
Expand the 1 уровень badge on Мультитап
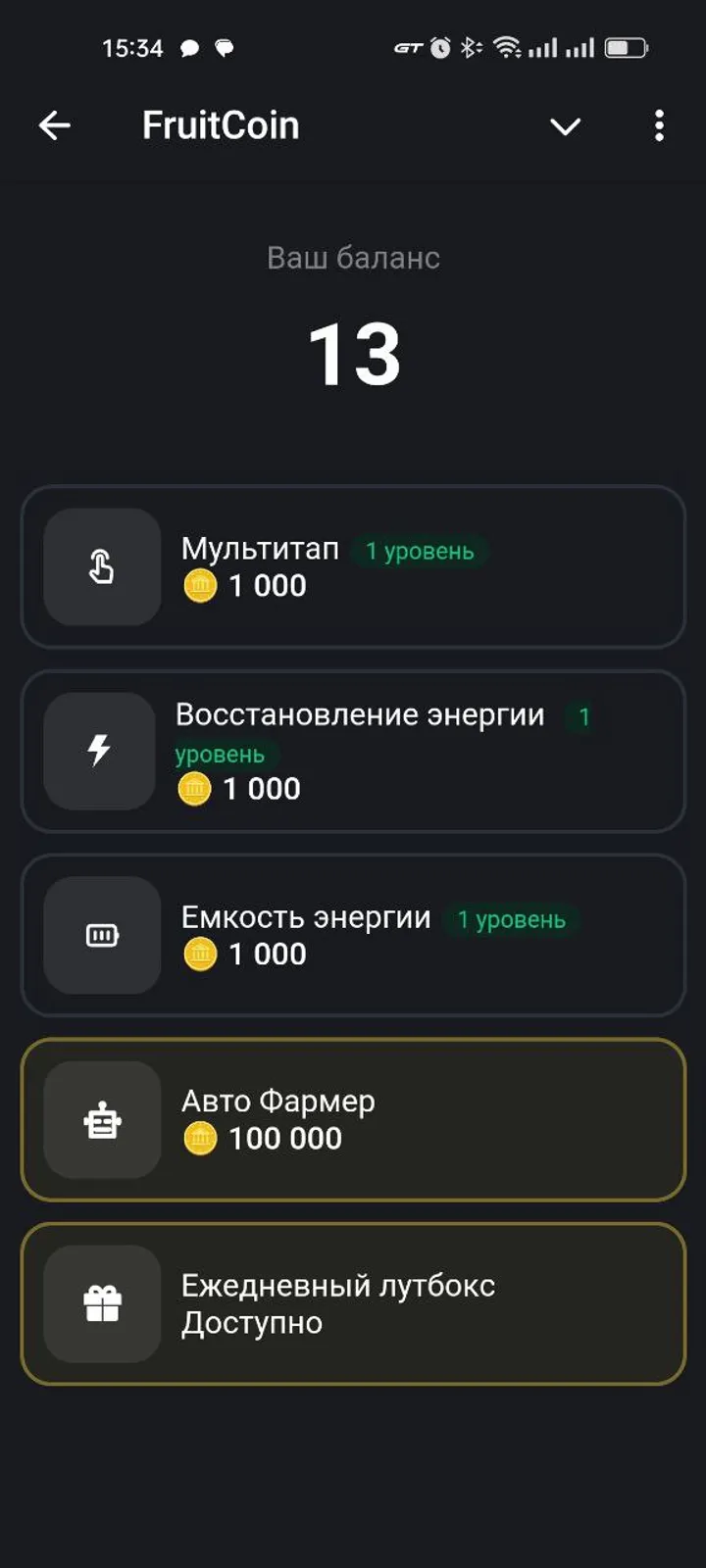point(418,551)
